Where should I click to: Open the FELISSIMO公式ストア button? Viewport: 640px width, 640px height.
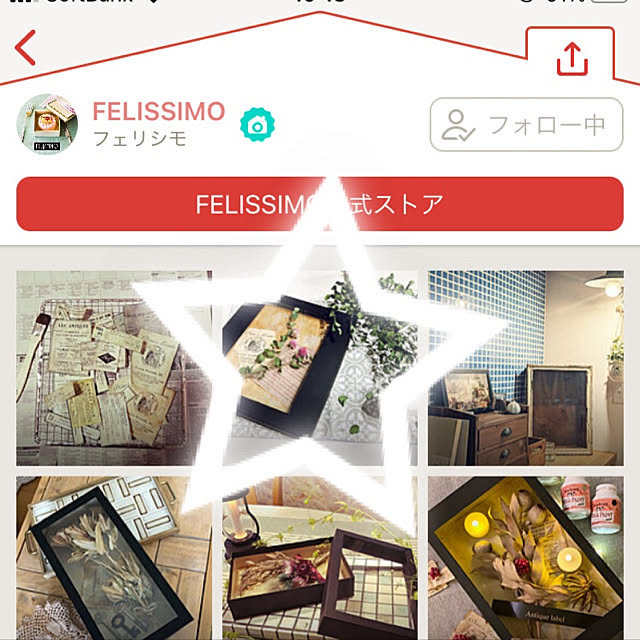320,205
